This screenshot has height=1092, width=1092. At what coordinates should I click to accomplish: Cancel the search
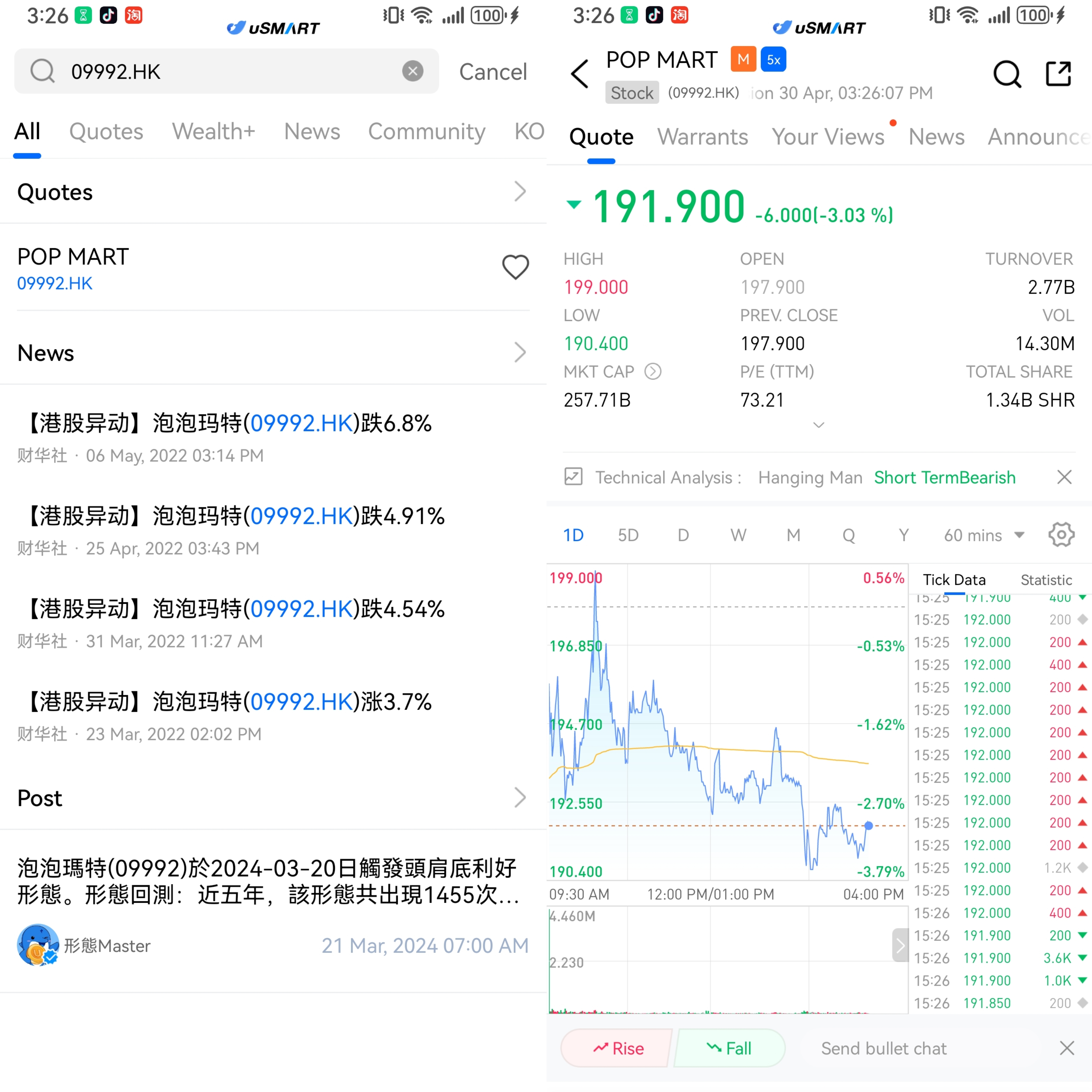(492, 72)
